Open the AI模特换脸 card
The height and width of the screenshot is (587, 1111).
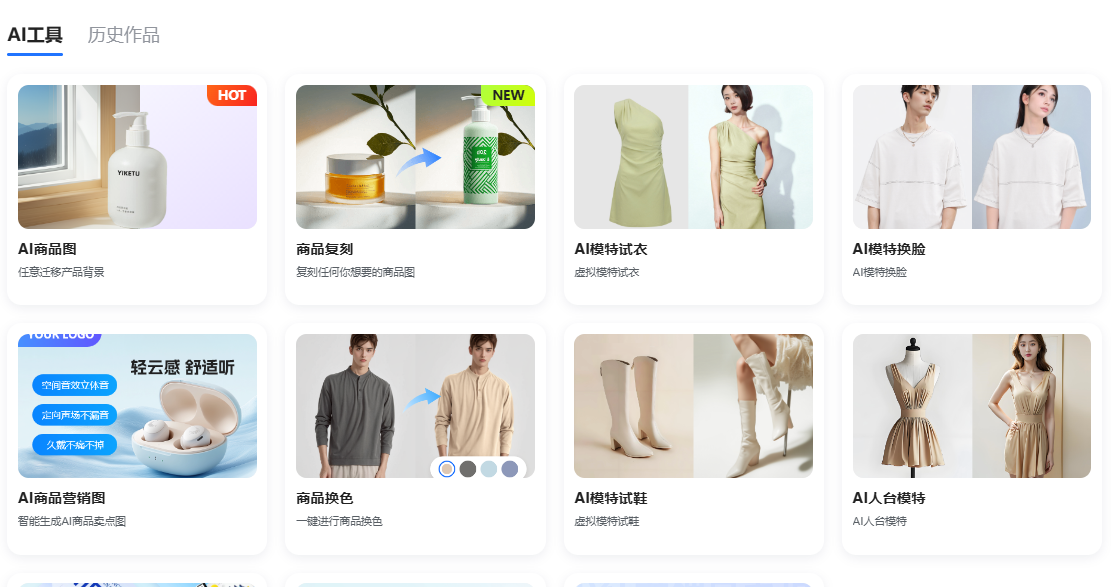971,189
